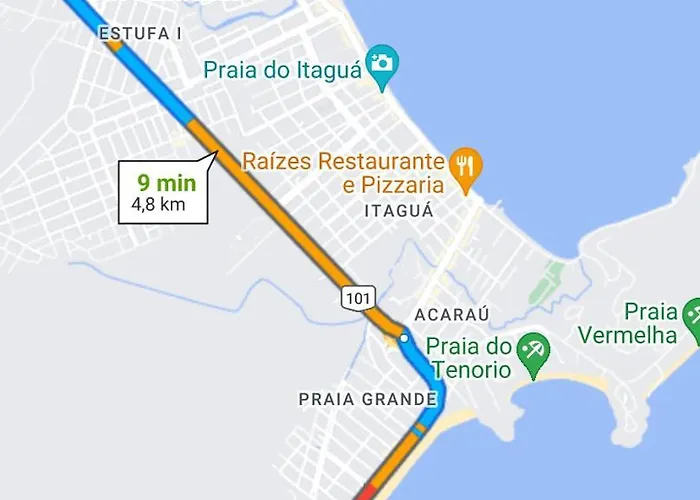
Task: Select Raízes Restaurante e Pizzaria pin
Action: point(464,166)
